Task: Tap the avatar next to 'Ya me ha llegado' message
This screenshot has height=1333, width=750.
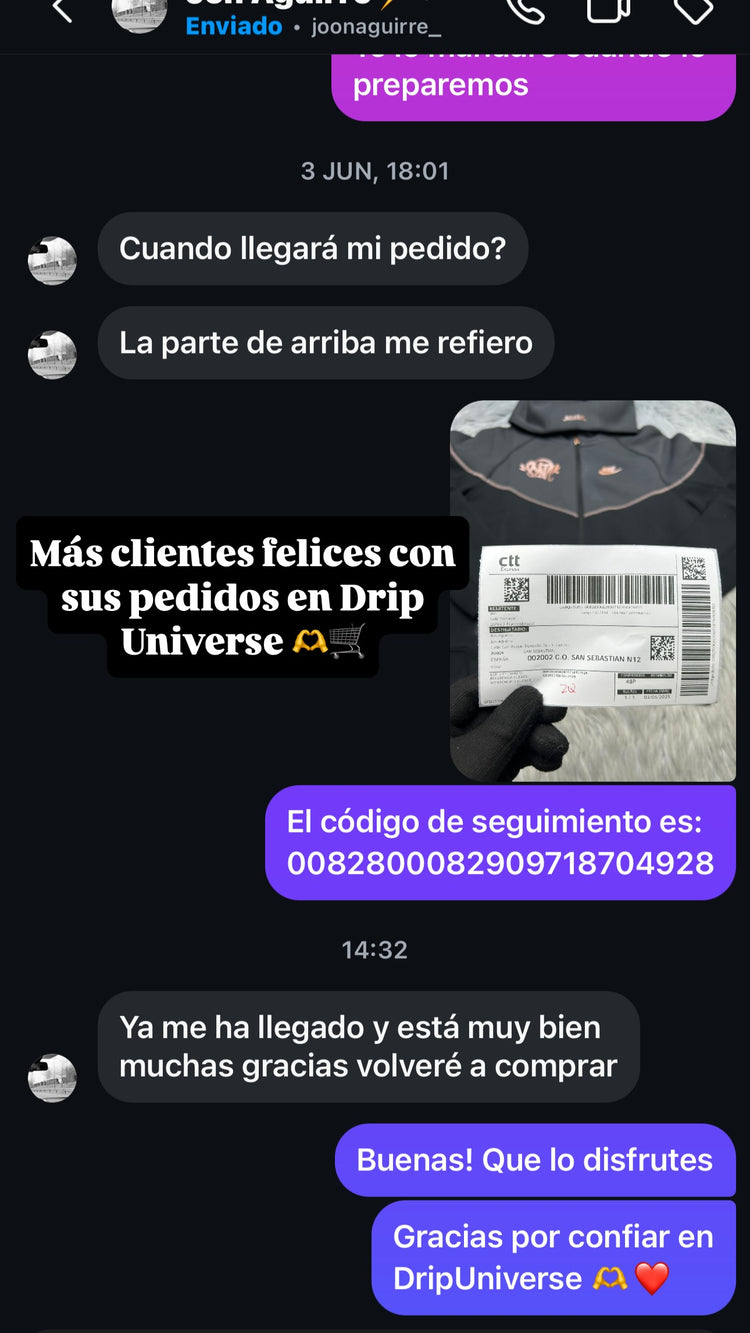Action: [x=52, y=1078]
